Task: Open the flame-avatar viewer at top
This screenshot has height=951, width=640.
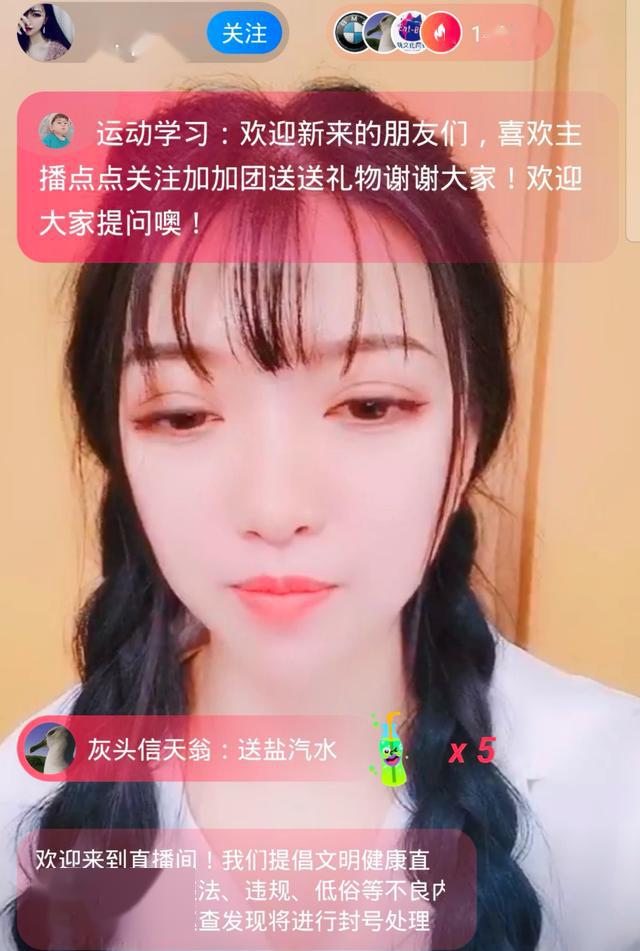Action: click(441, 33)
